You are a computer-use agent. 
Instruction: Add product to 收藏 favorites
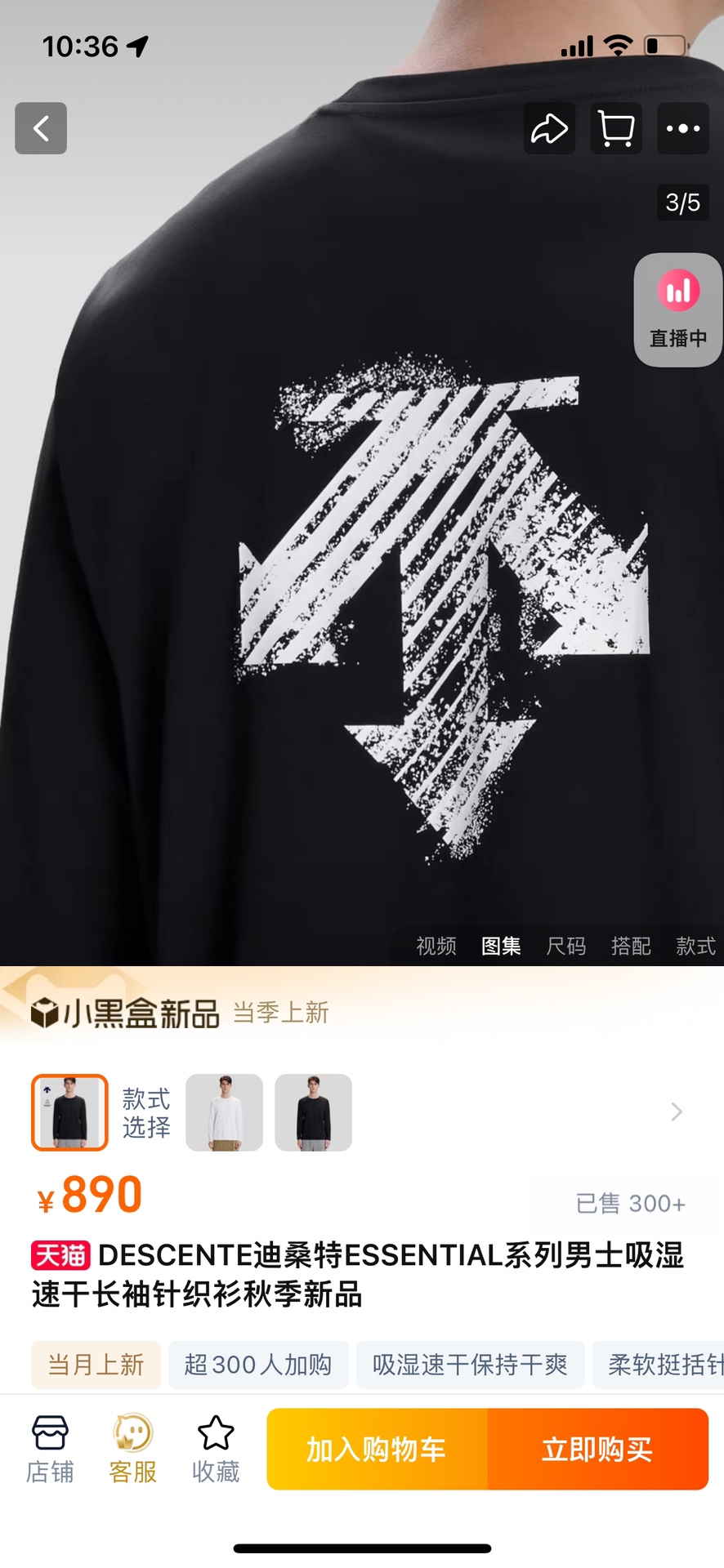(216, 1449)
